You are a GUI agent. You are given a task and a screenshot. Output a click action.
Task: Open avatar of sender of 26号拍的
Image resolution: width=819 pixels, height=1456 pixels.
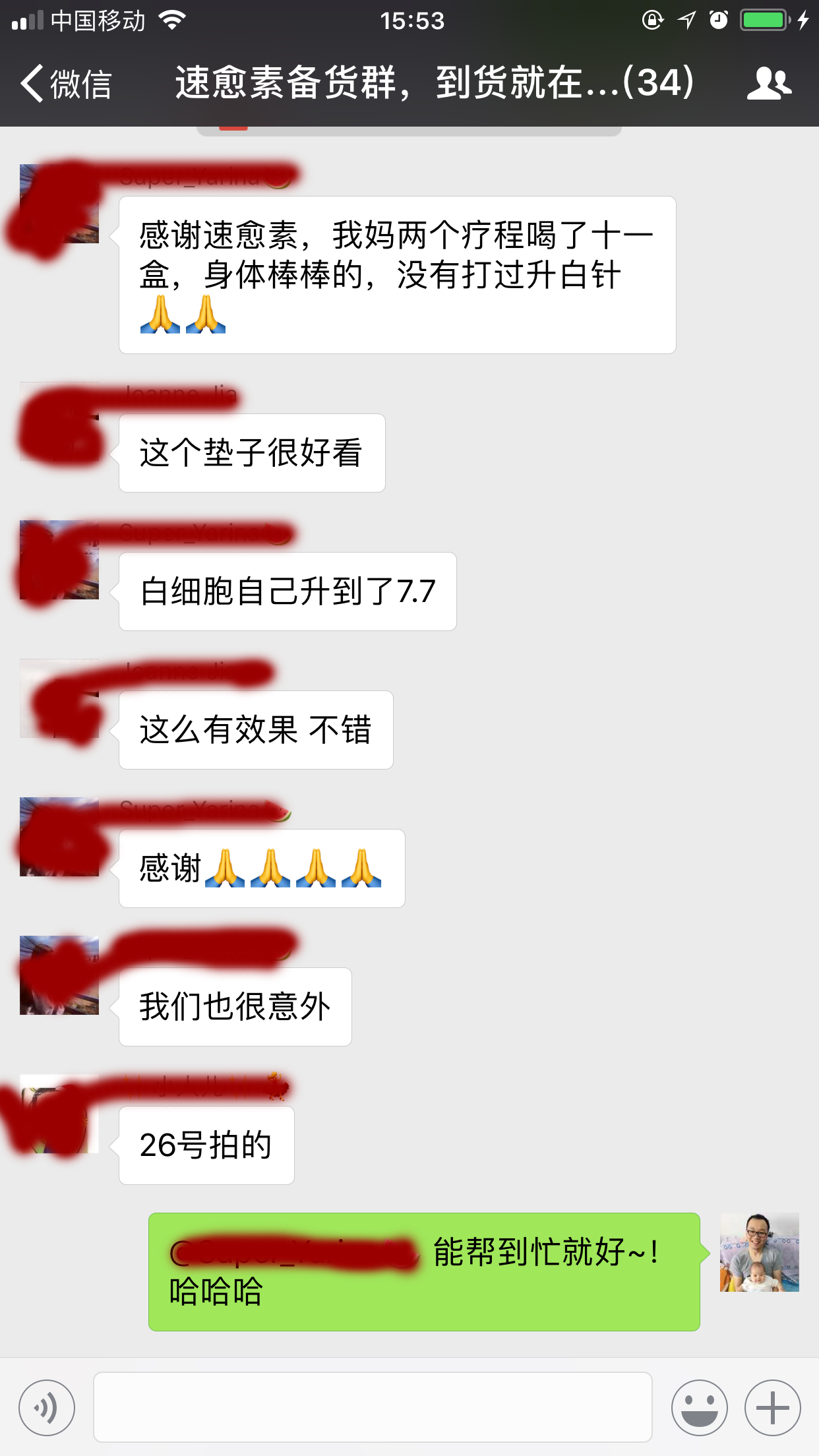coord(59,1114)
